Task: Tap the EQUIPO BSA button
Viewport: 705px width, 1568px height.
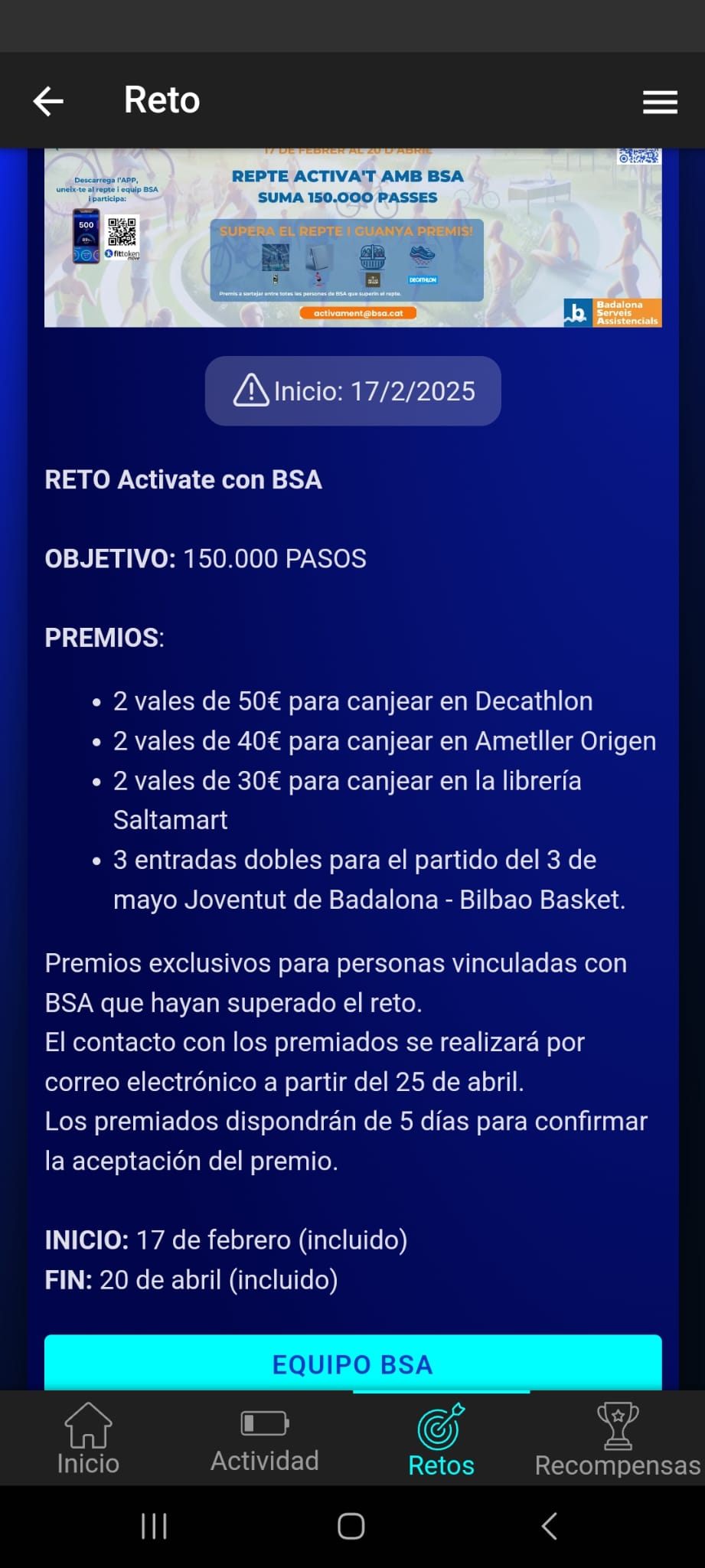Action: point(353,1364)
